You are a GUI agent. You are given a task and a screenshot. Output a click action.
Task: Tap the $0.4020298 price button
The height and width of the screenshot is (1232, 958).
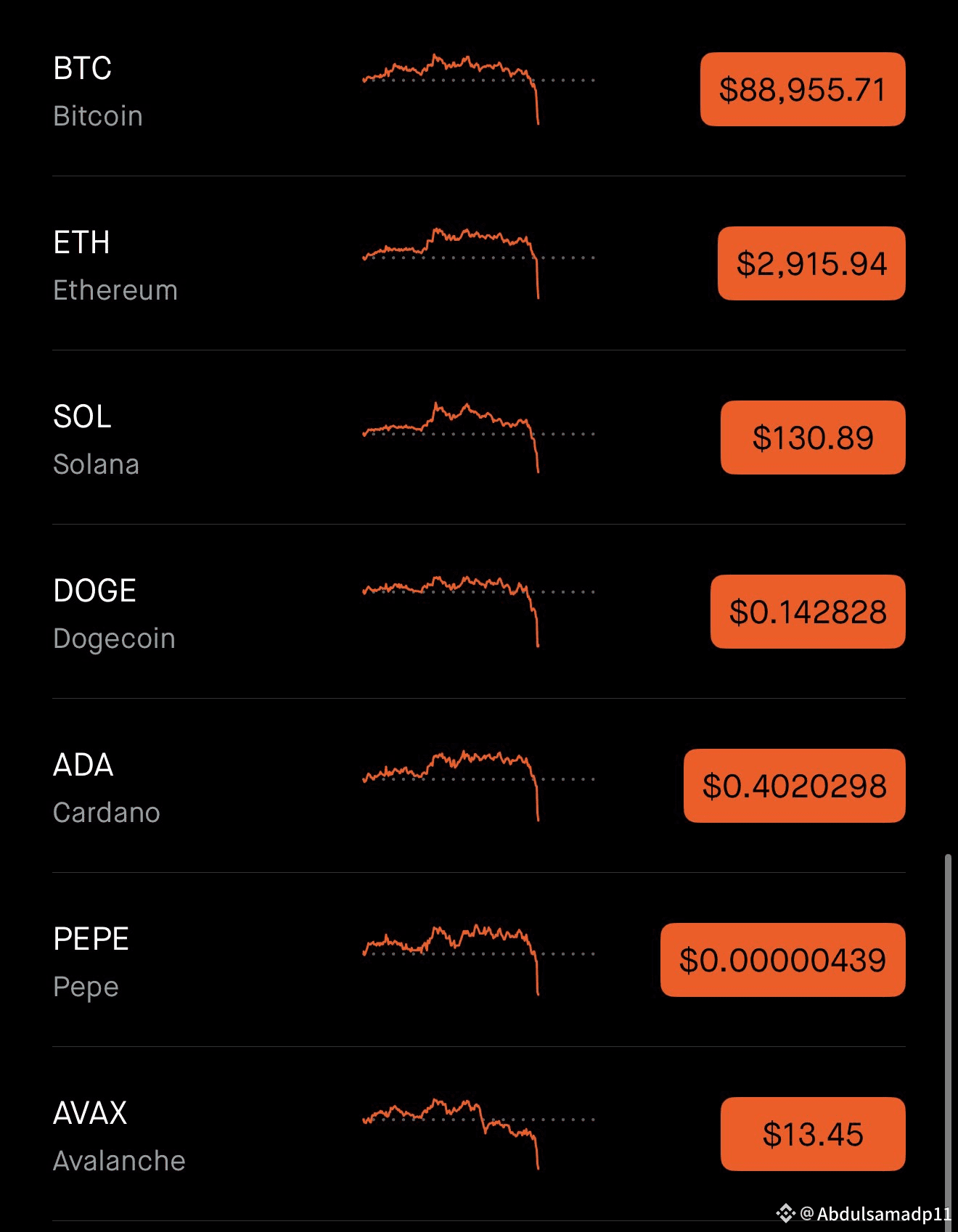pyautogui.click(x=794, y=786)
